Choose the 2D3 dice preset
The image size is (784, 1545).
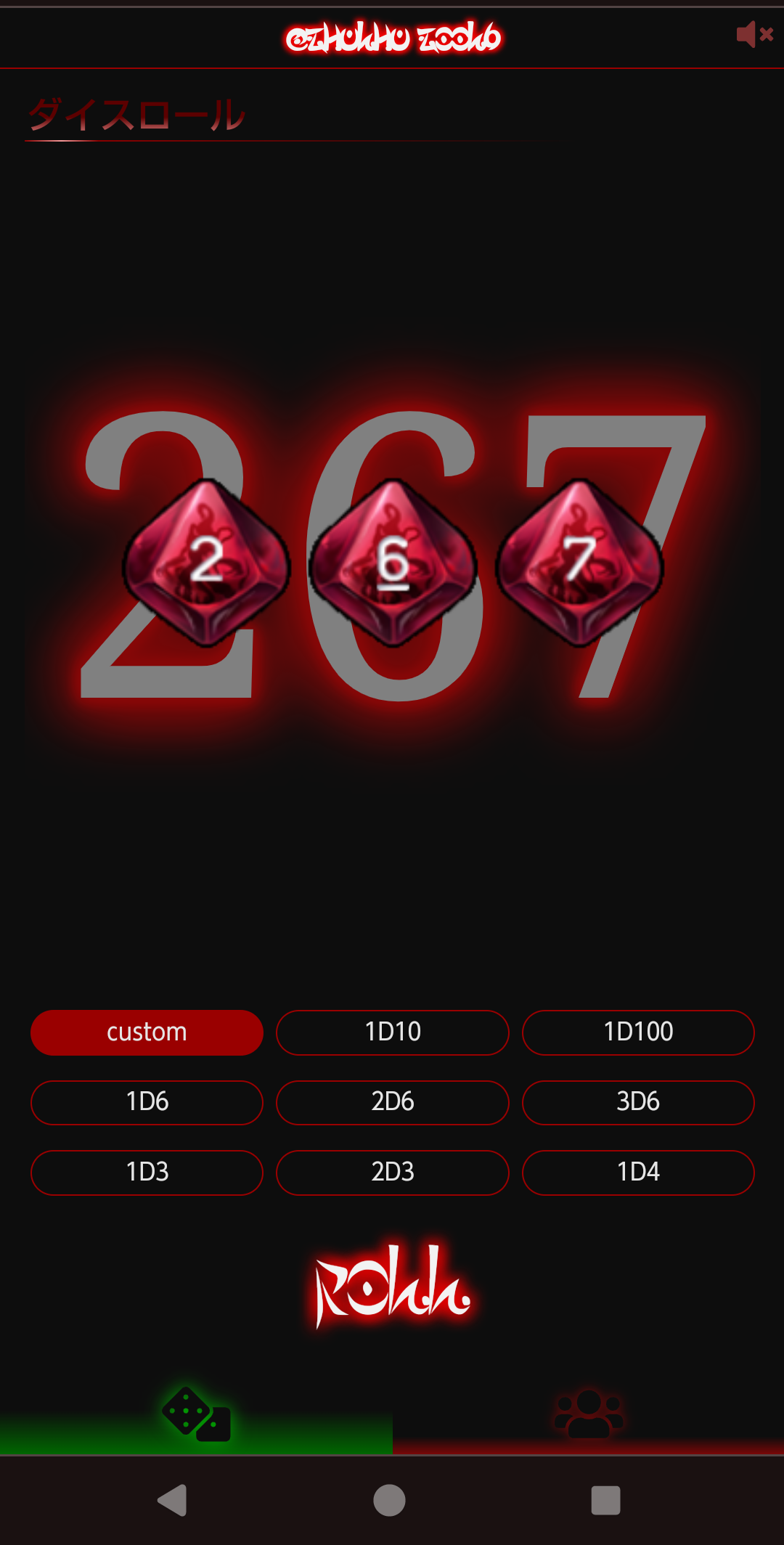(392, 1172)
